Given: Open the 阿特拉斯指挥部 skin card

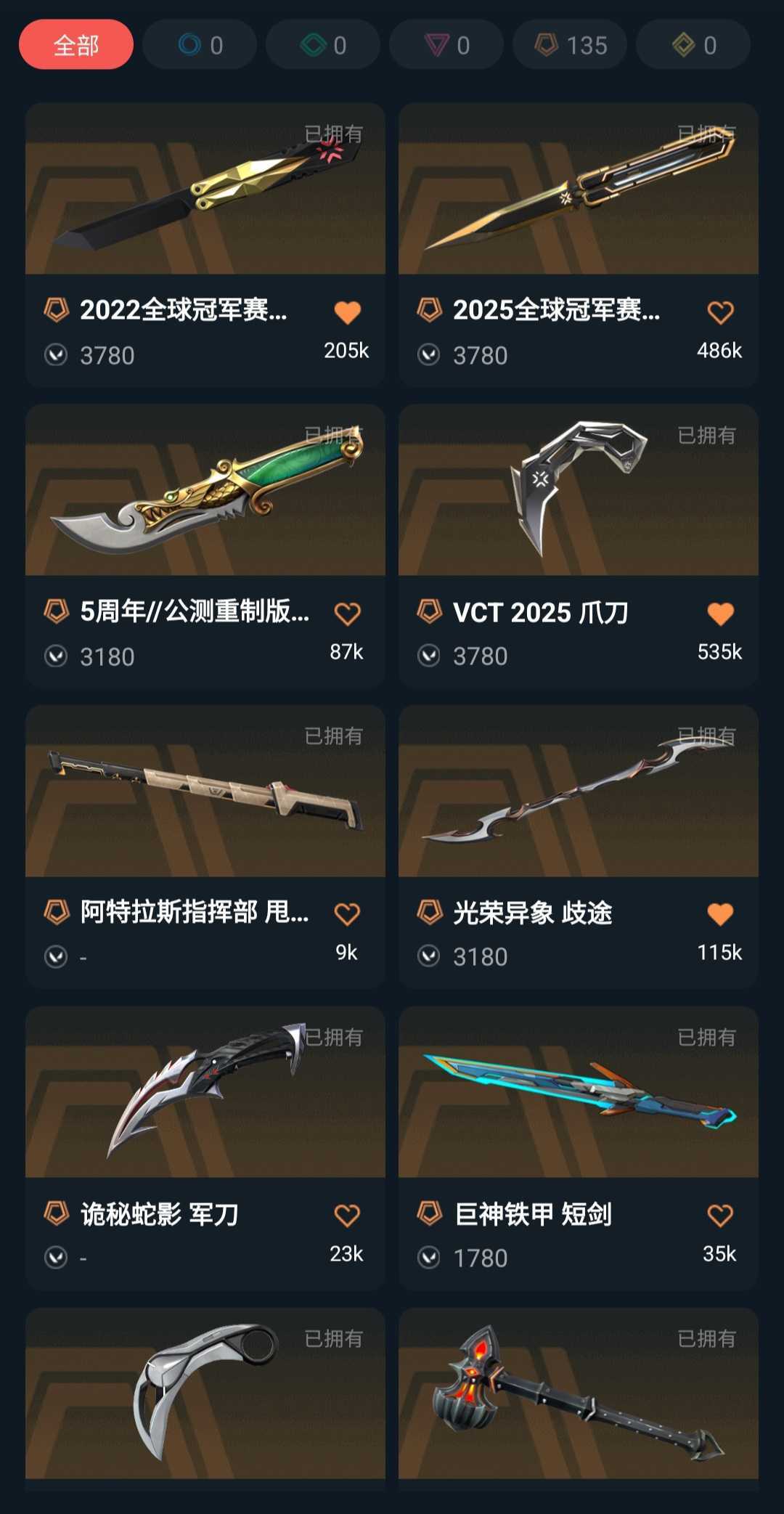Looking at the screenshot, I should coord(205,847).
